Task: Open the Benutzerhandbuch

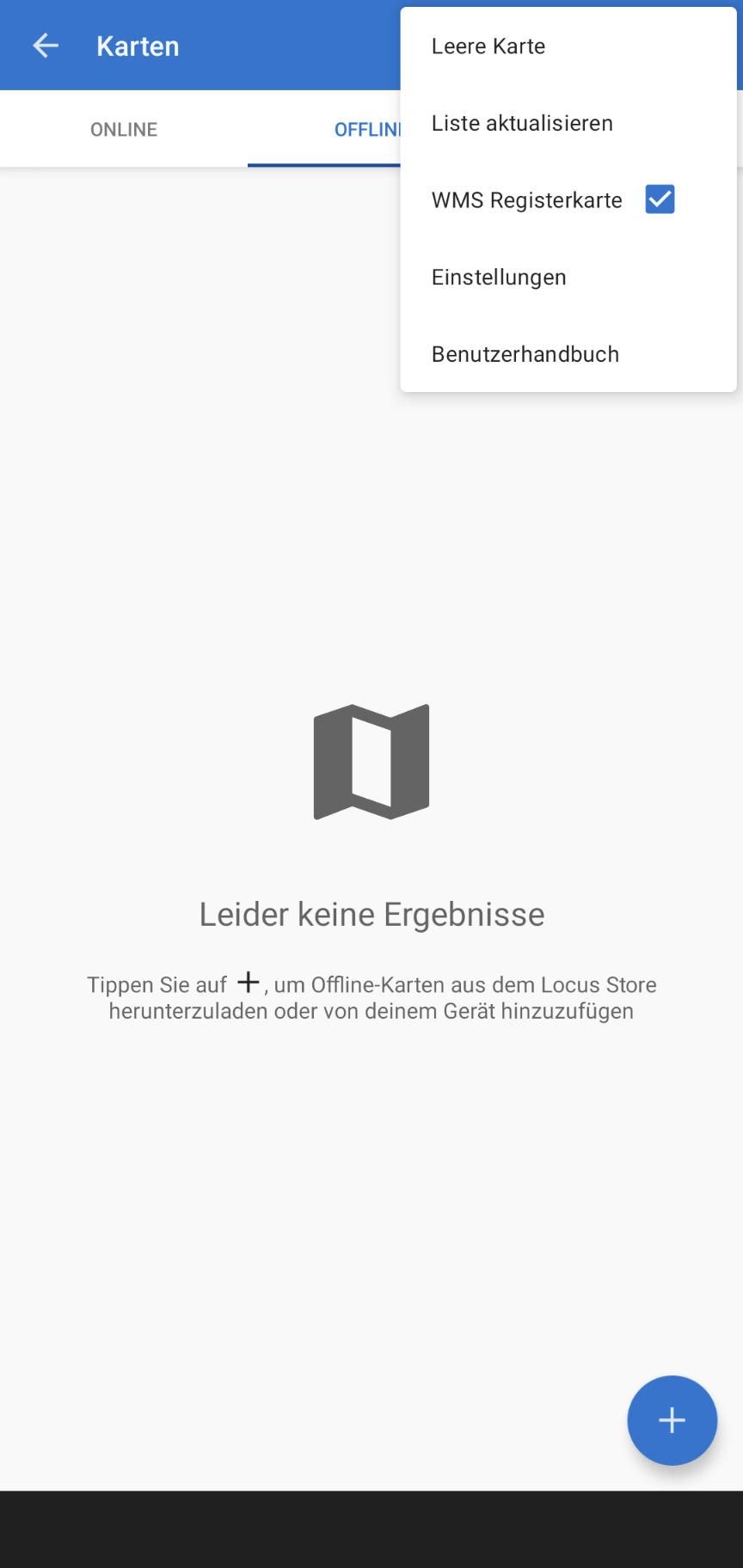Action: [525, 354]
